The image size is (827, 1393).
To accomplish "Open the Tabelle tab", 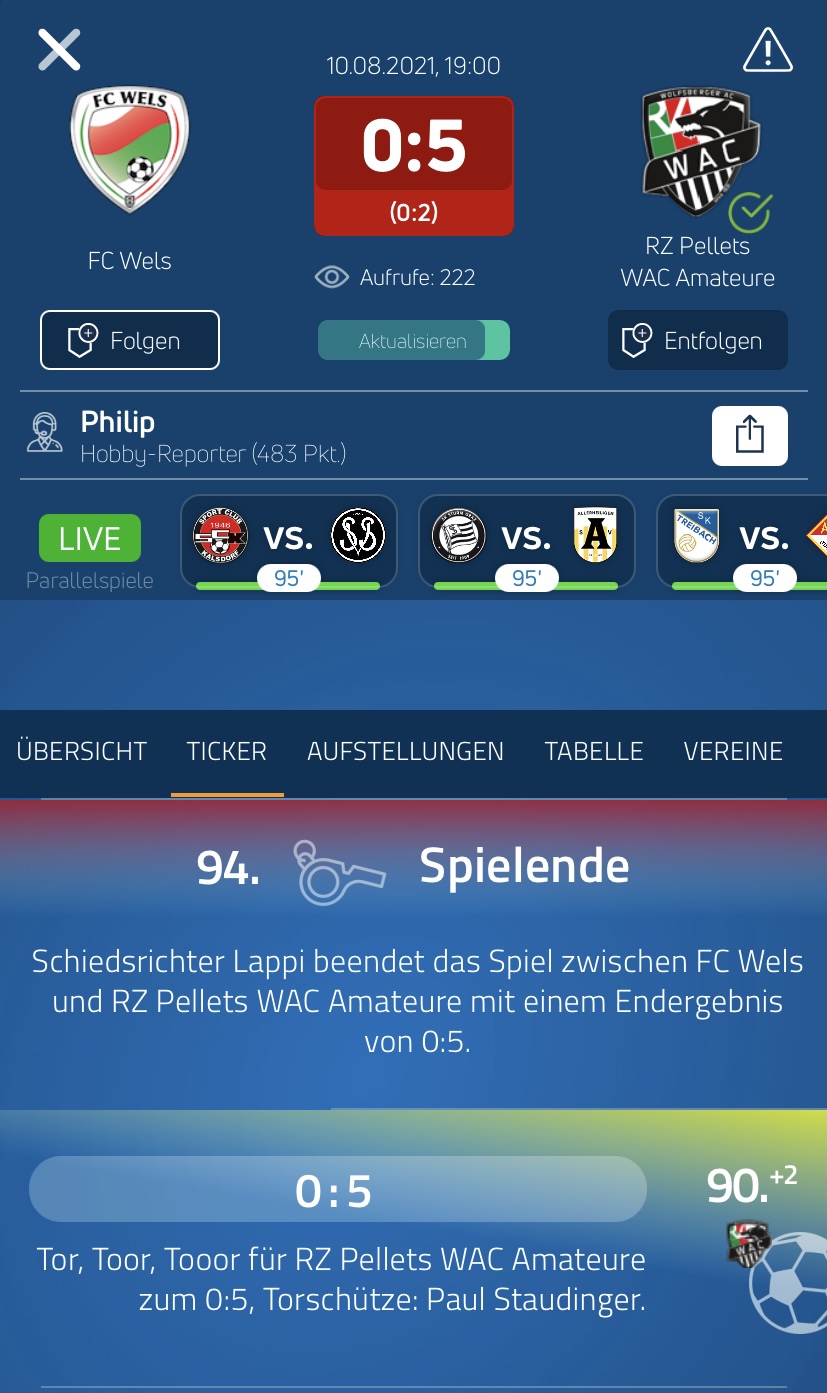I will [594, 751].
